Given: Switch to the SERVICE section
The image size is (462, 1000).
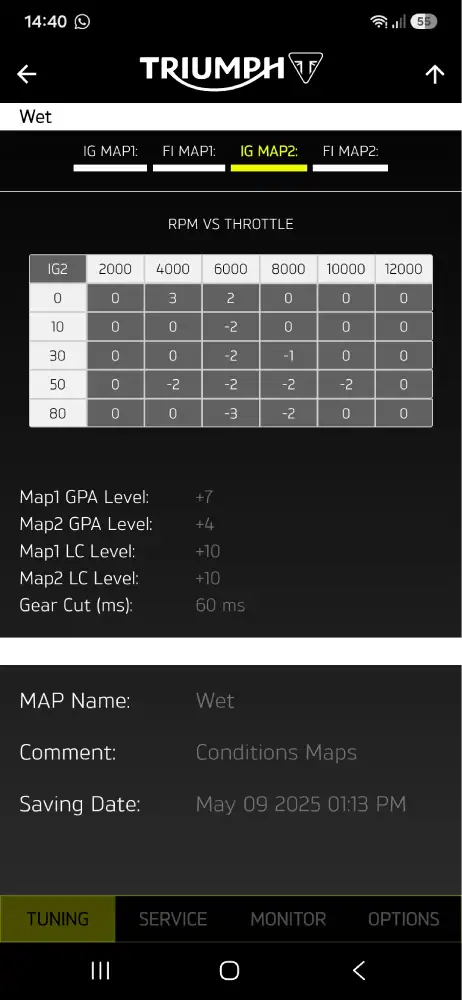Looking at the screenshot, I should pos(173,919).
